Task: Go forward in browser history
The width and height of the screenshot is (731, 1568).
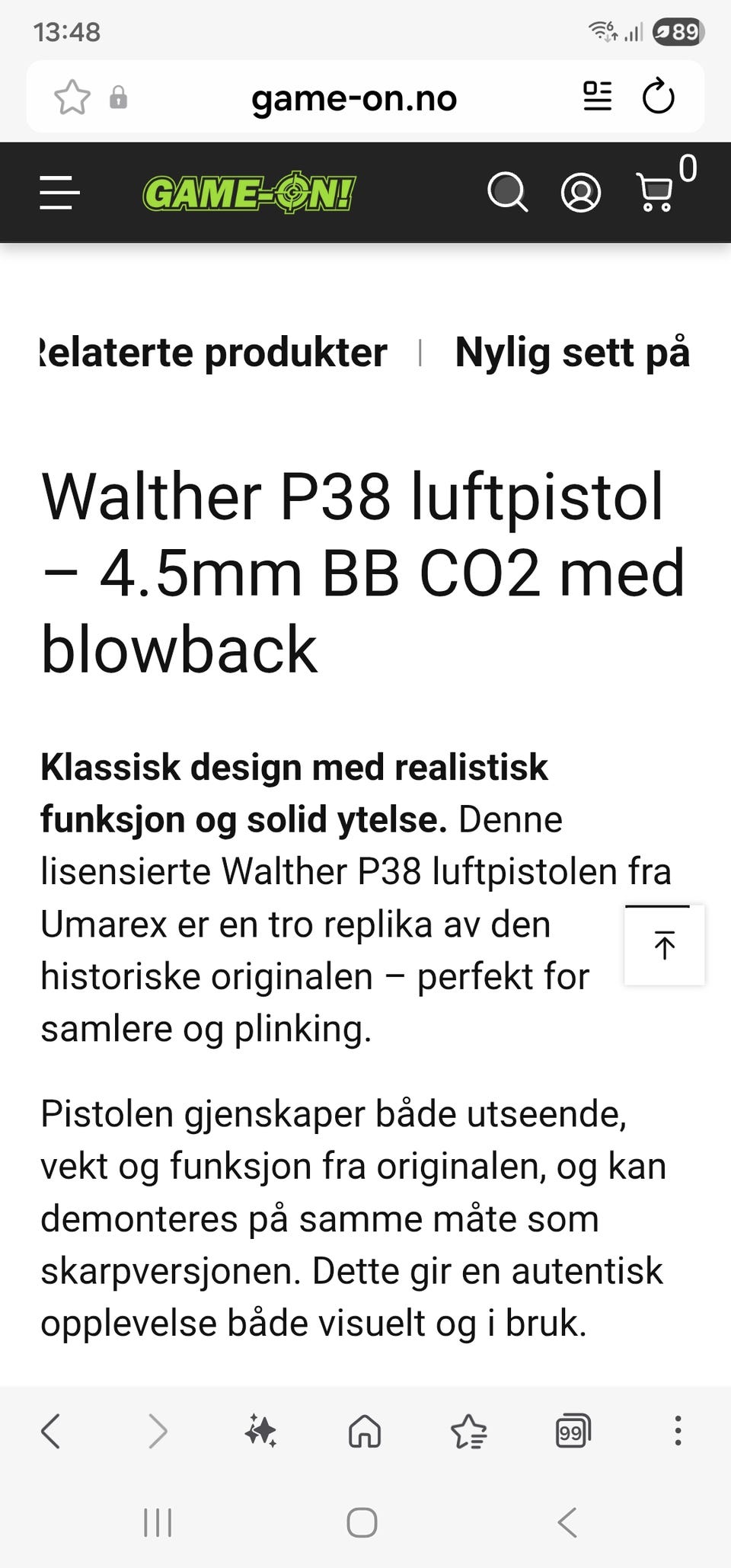Action: pyautogui.click(x=158, y=1431)
